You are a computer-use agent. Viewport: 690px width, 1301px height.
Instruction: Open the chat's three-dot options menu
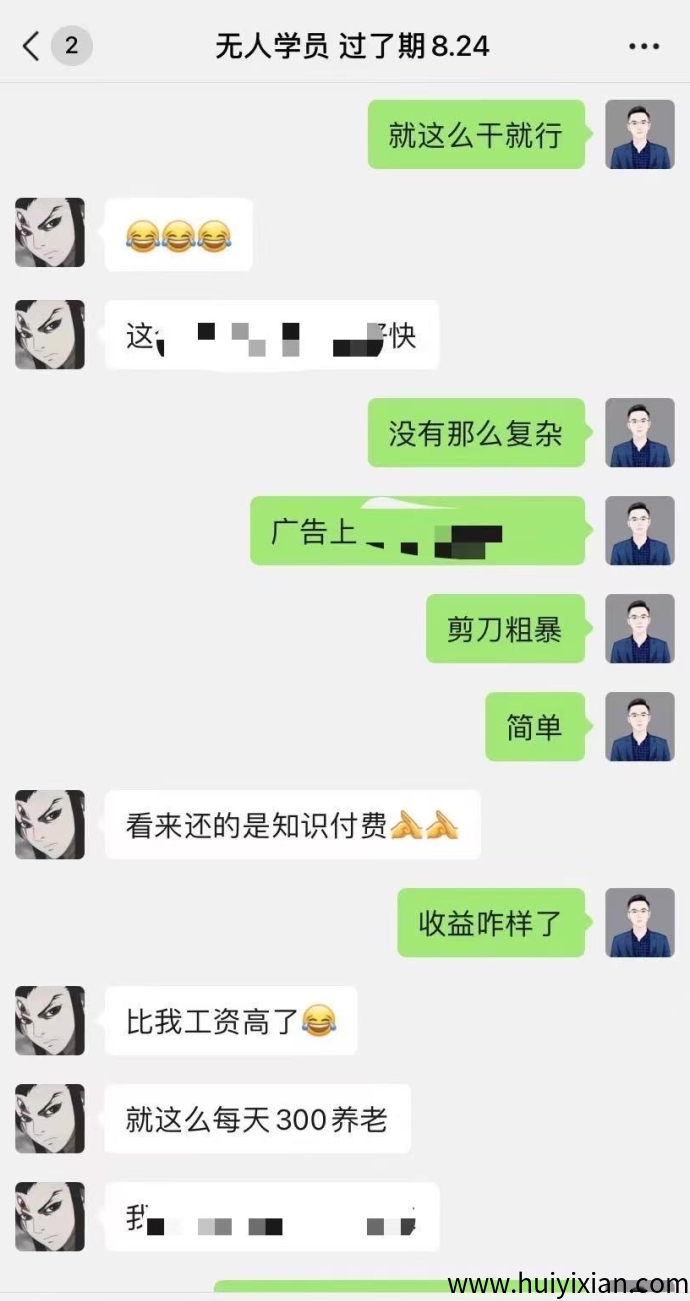point(644,46)
